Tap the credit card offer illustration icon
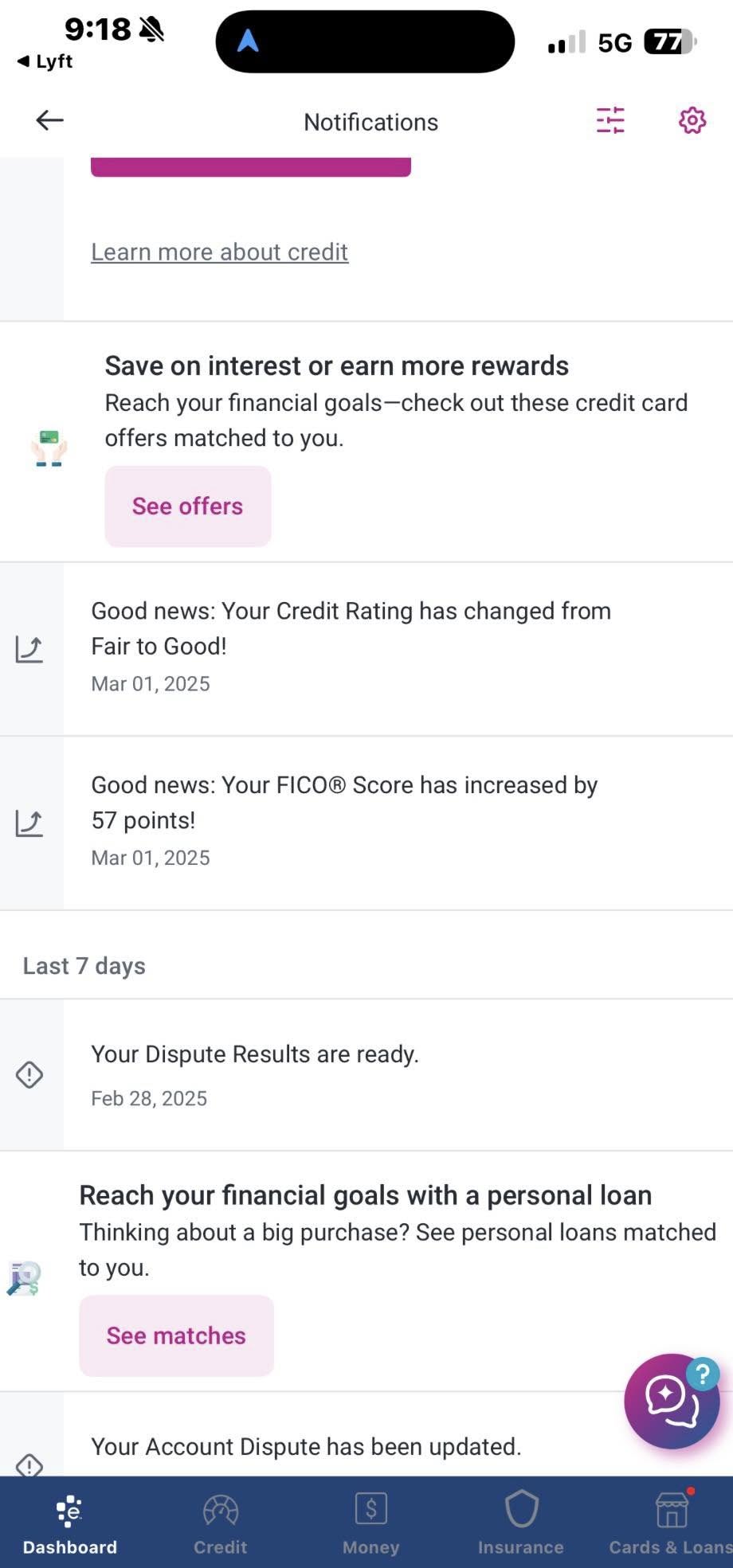The width and height of the screenshot is (733, 1568). pos(50,448)
